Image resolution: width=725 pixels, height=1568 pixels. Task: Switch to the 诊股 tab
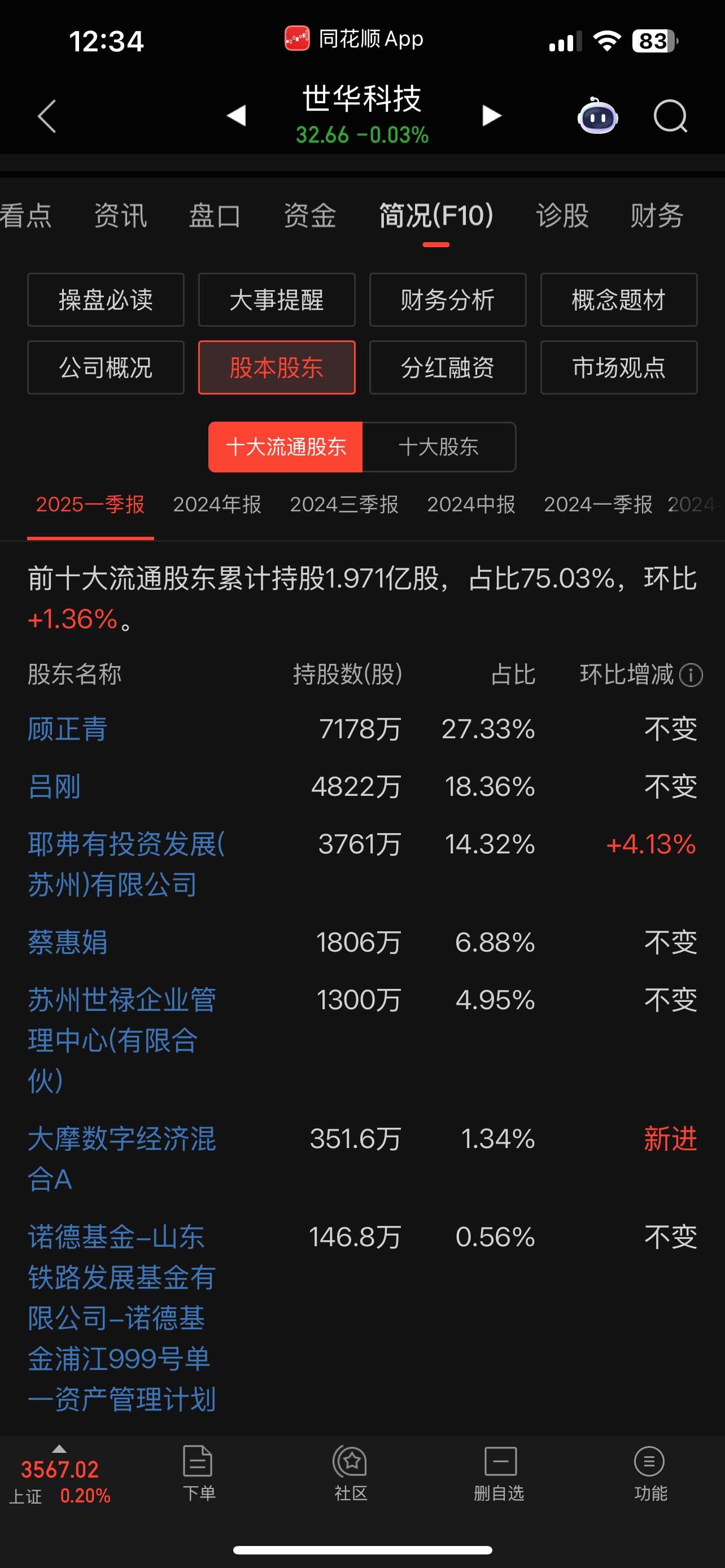point(562,216)
